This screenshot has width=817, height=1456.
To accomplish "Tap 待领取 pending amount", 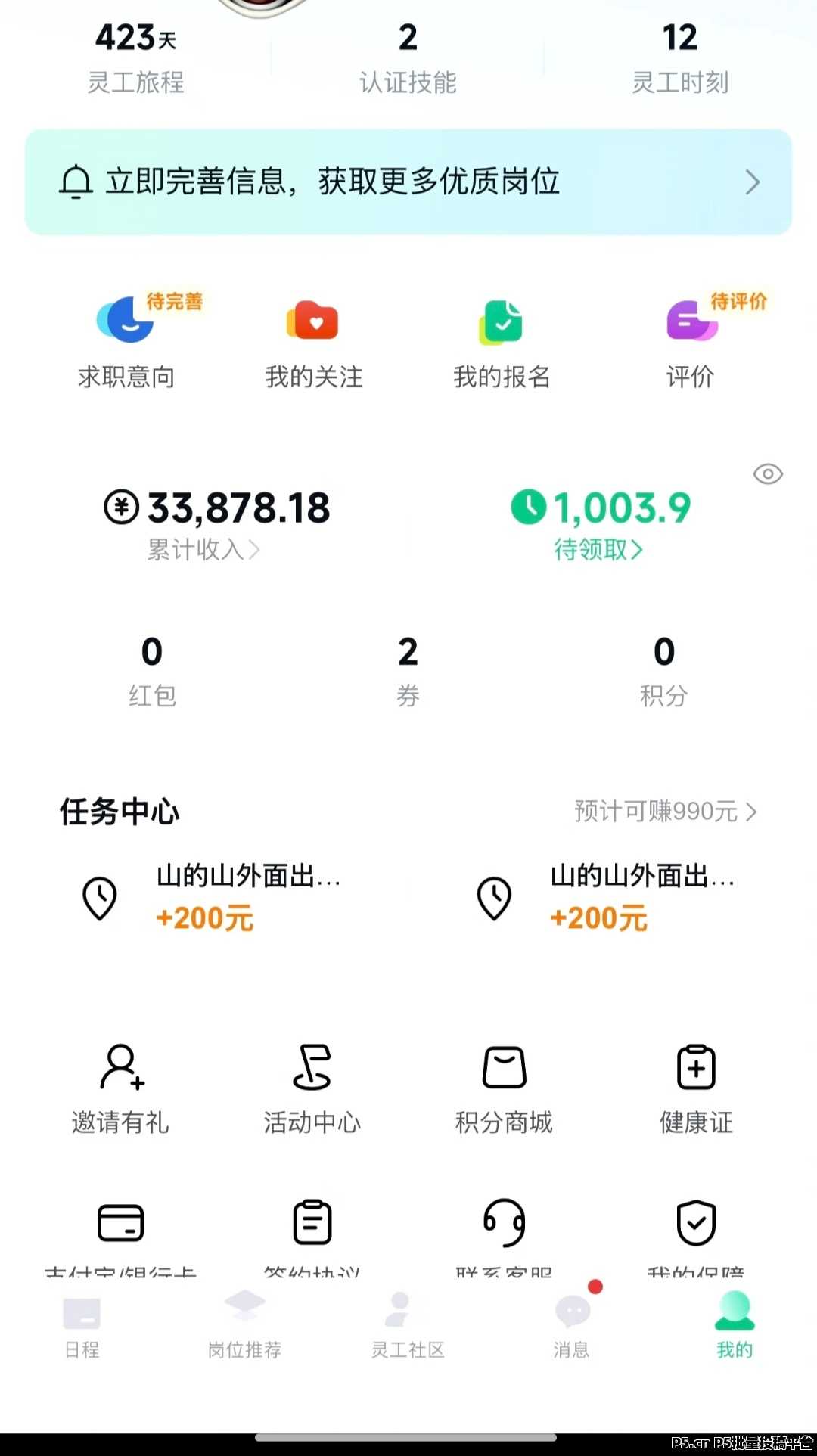I will [598, 550].
